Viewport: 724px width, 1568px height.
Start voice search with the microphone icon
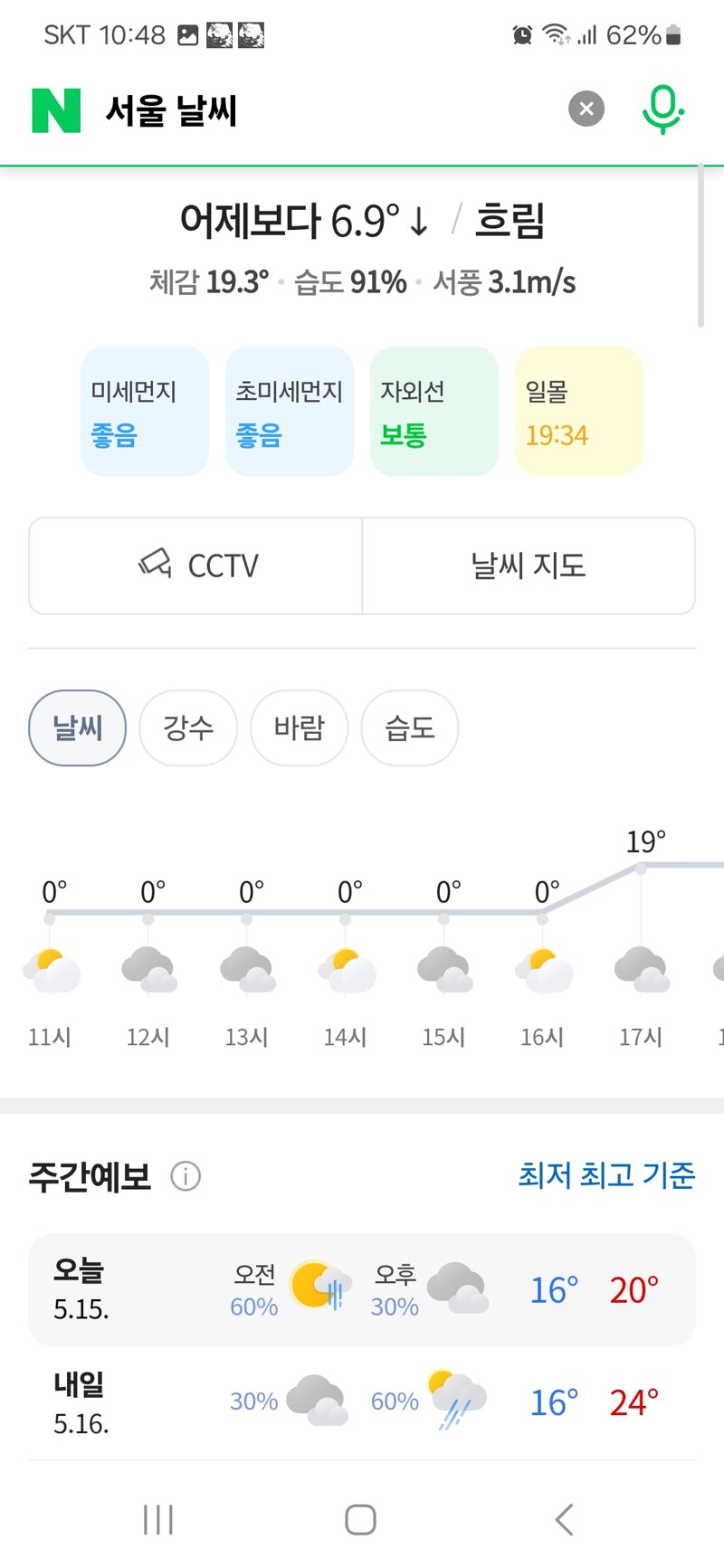click(662, 109)
